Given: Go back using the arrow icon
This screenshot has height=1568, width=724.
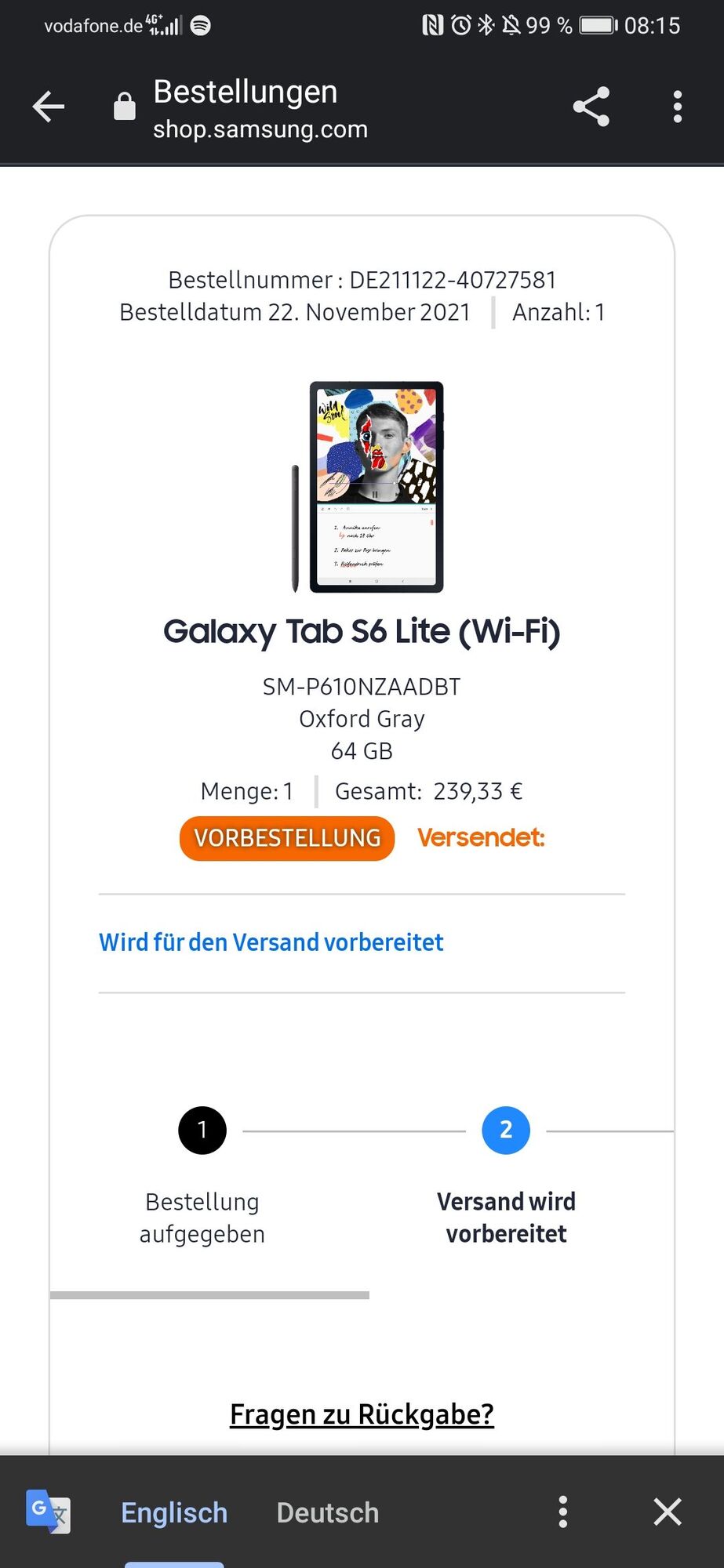Looking at the screenshot, I should (49, 107).
